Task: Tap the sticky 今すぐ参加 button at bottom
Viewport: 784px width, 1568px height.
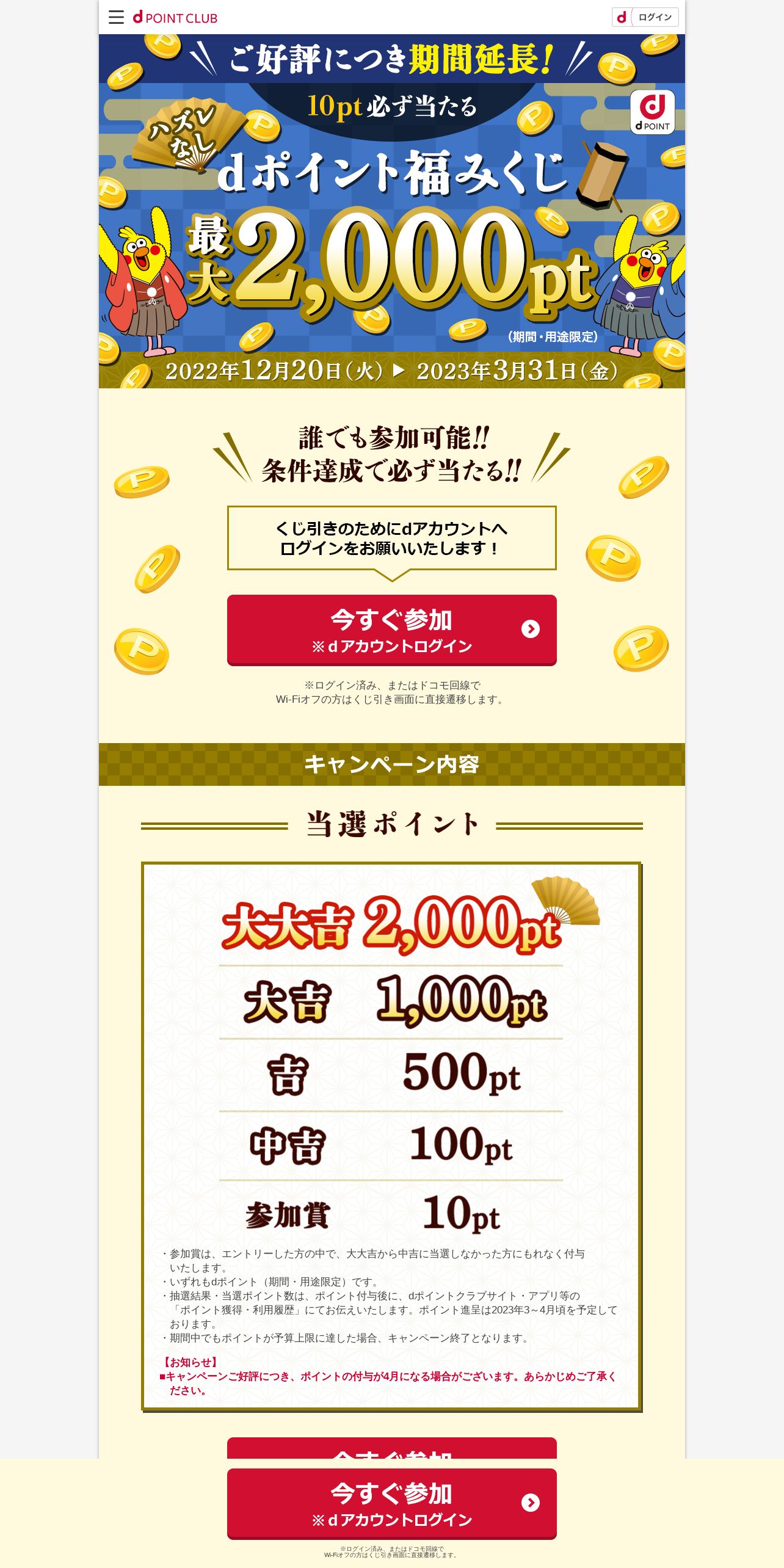Action: [x=392, y=1504]
